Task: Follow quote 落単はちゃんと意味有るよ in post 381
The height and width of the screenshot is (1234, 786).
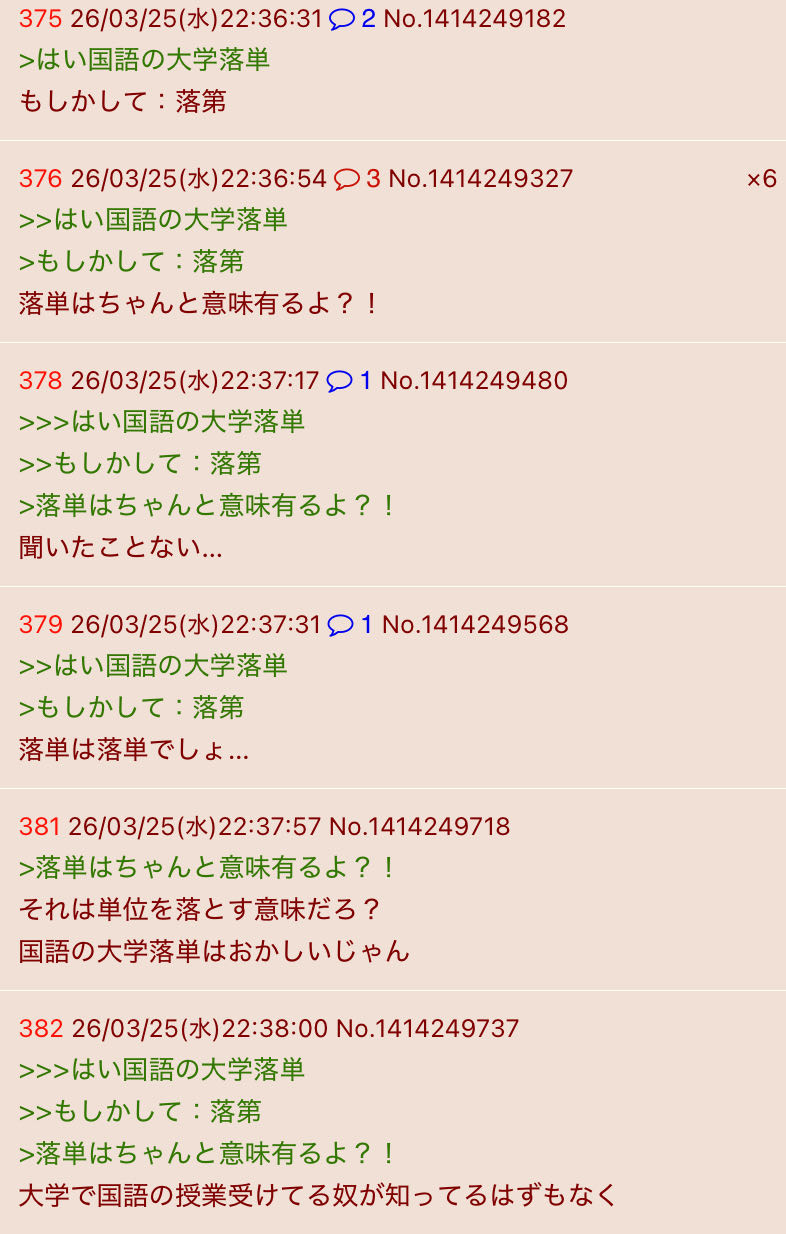Action: [207, 868]
